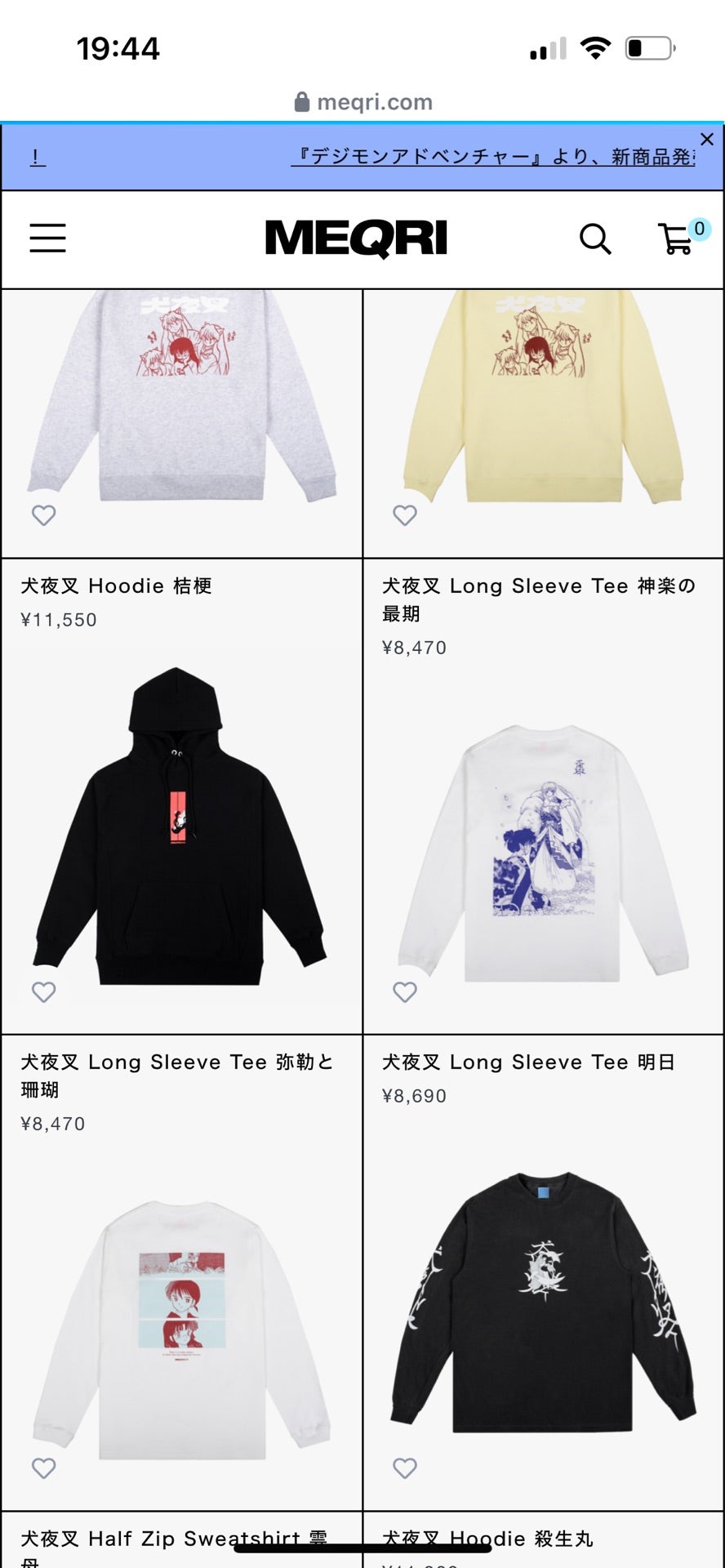Dismiss the announcement banner

pyautogui.click(x=707, y=140)
